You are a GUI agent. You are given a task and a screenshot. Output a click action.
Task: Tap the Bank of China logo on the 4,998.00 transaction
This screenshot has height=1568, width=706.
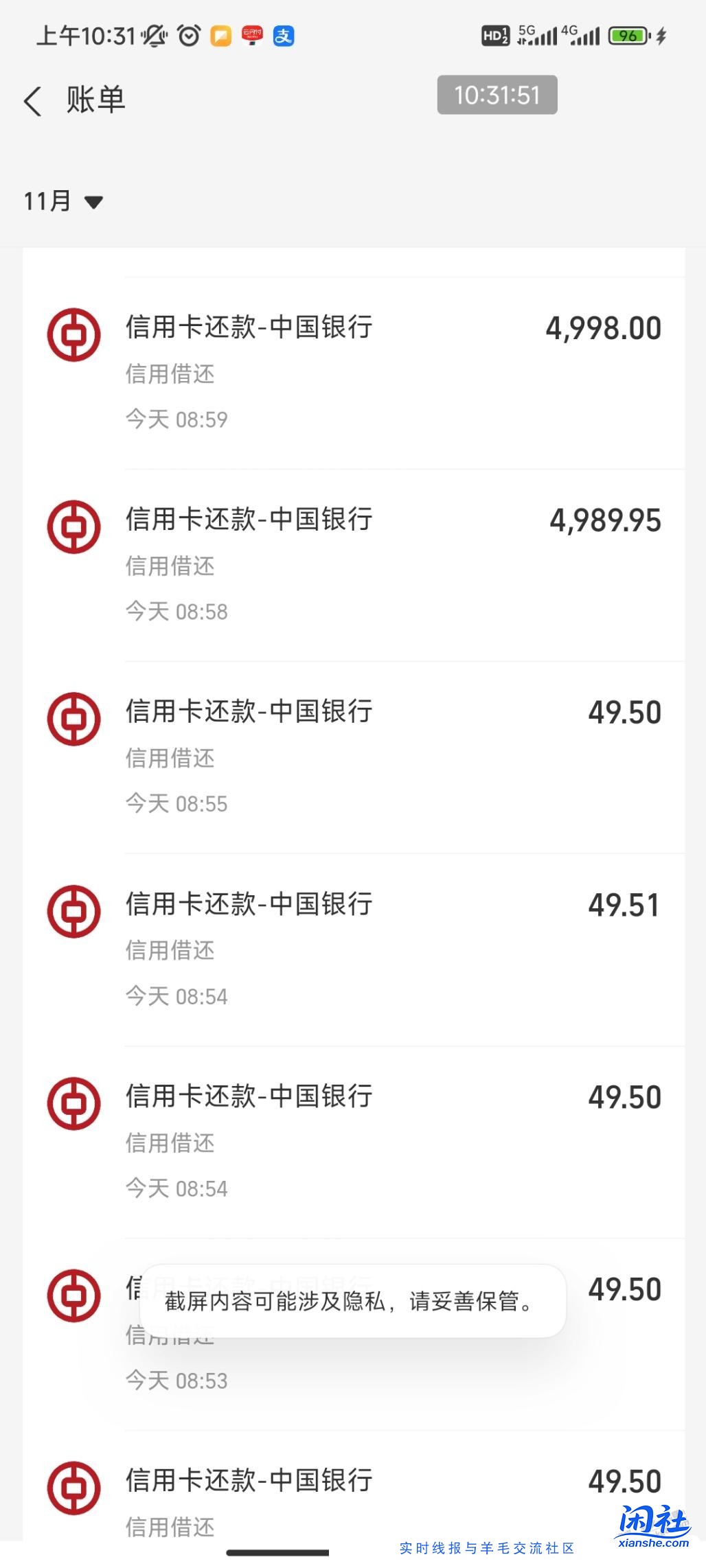(x=73, y=335)
